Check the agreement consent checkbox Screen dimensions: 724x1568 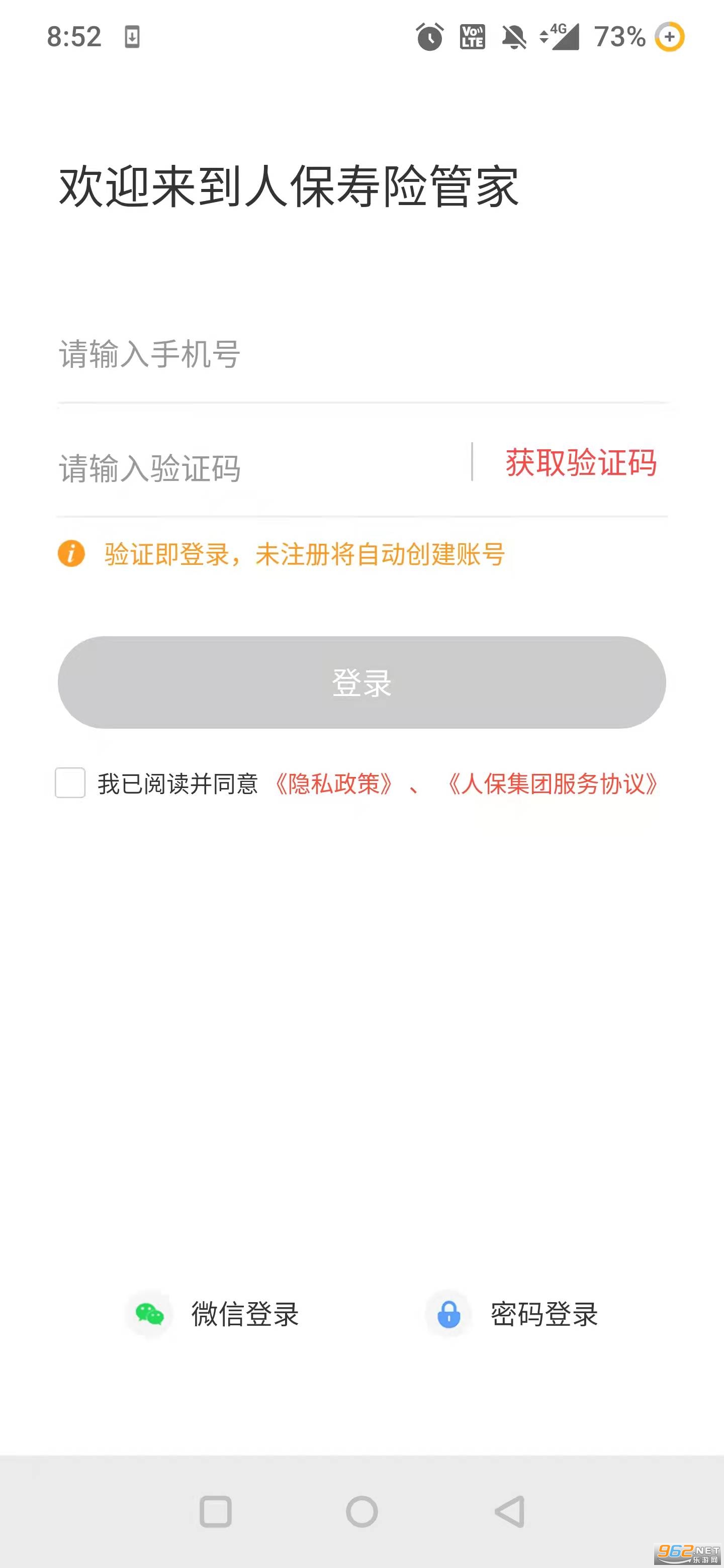pos(70,783)
